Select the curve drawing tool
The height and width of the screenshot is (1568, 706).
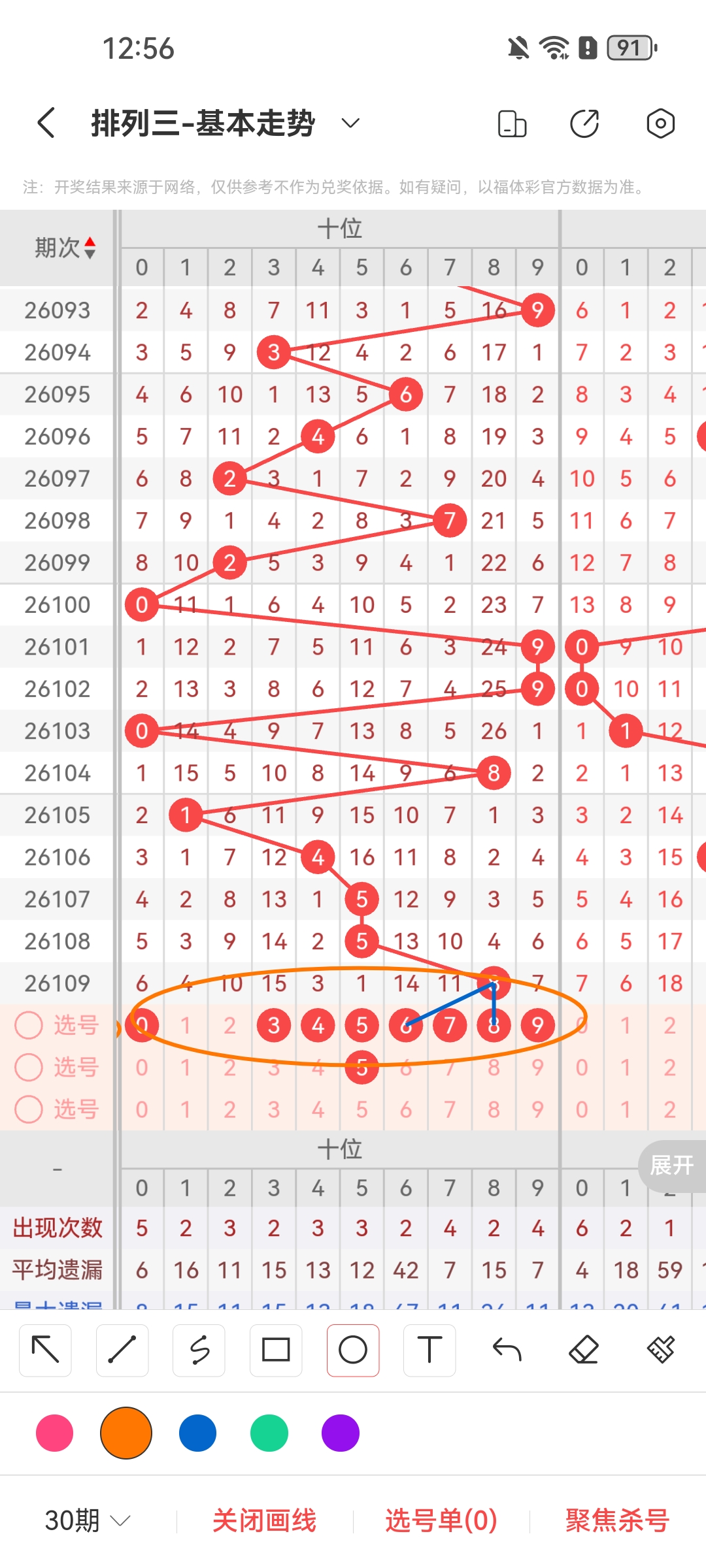(199, 1349)
